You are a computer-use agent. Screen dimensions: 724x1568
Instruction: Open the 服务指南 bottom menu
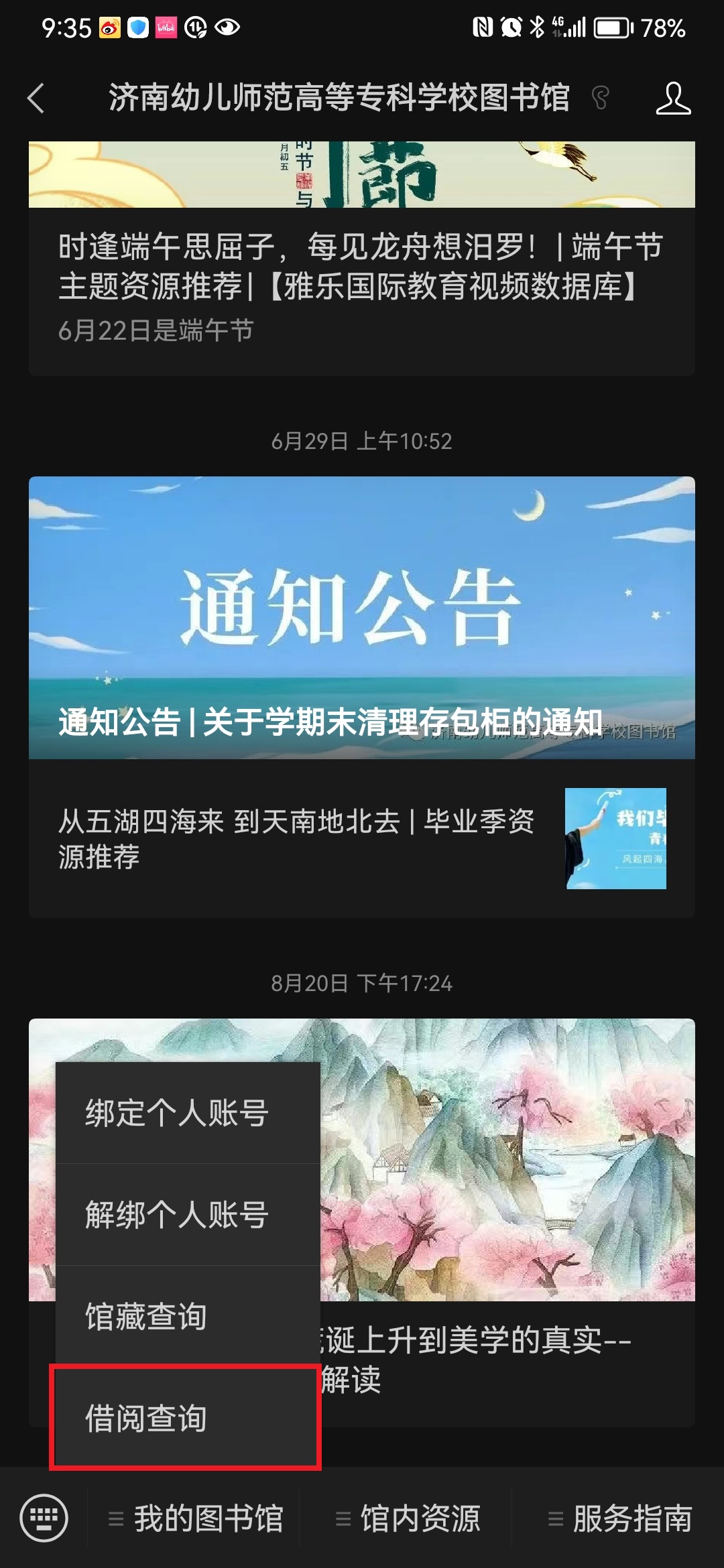click(x=620, y=1519)
